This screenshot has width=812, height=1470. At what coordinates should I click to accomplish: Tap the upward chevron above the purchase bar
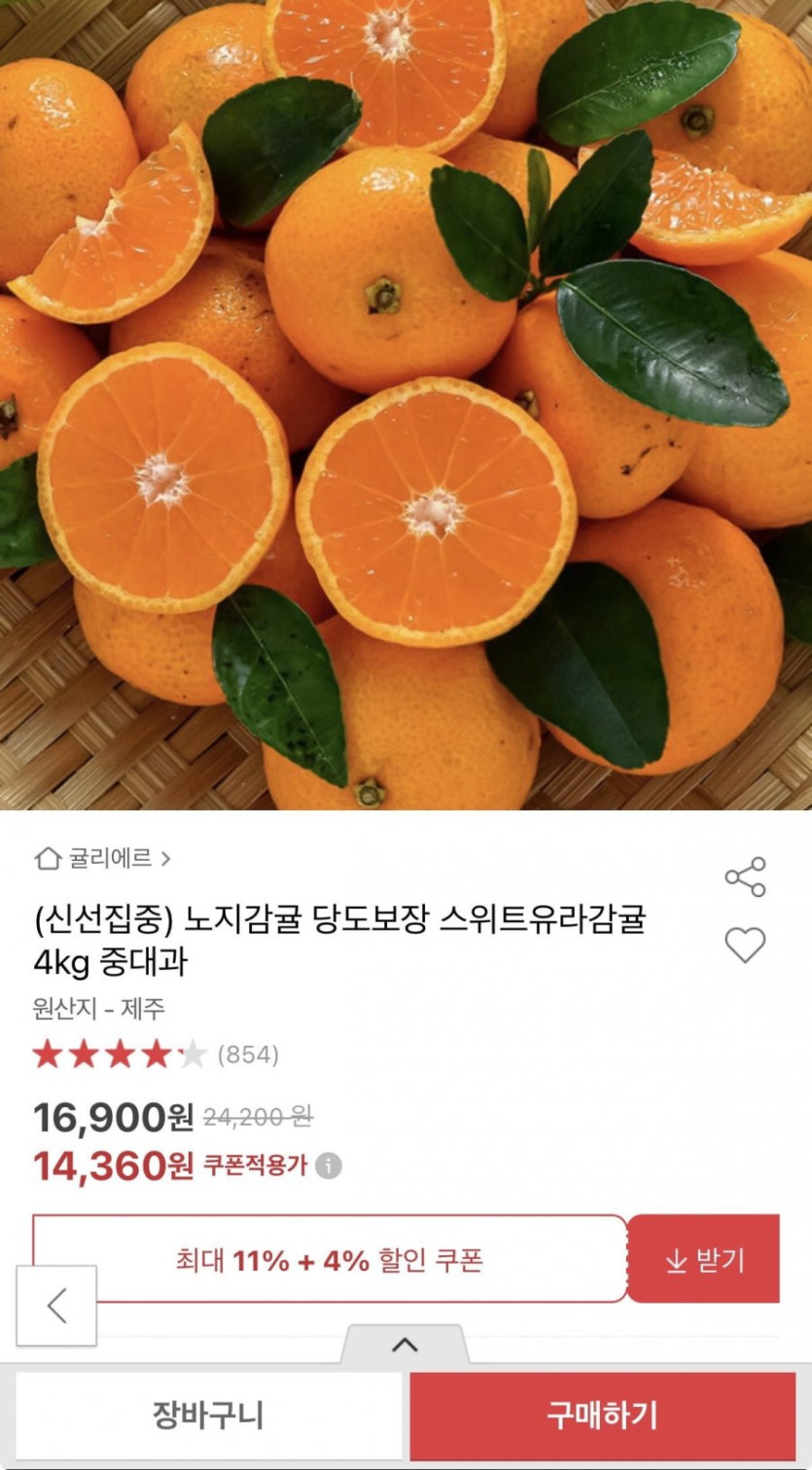(x=406, y=1345)
